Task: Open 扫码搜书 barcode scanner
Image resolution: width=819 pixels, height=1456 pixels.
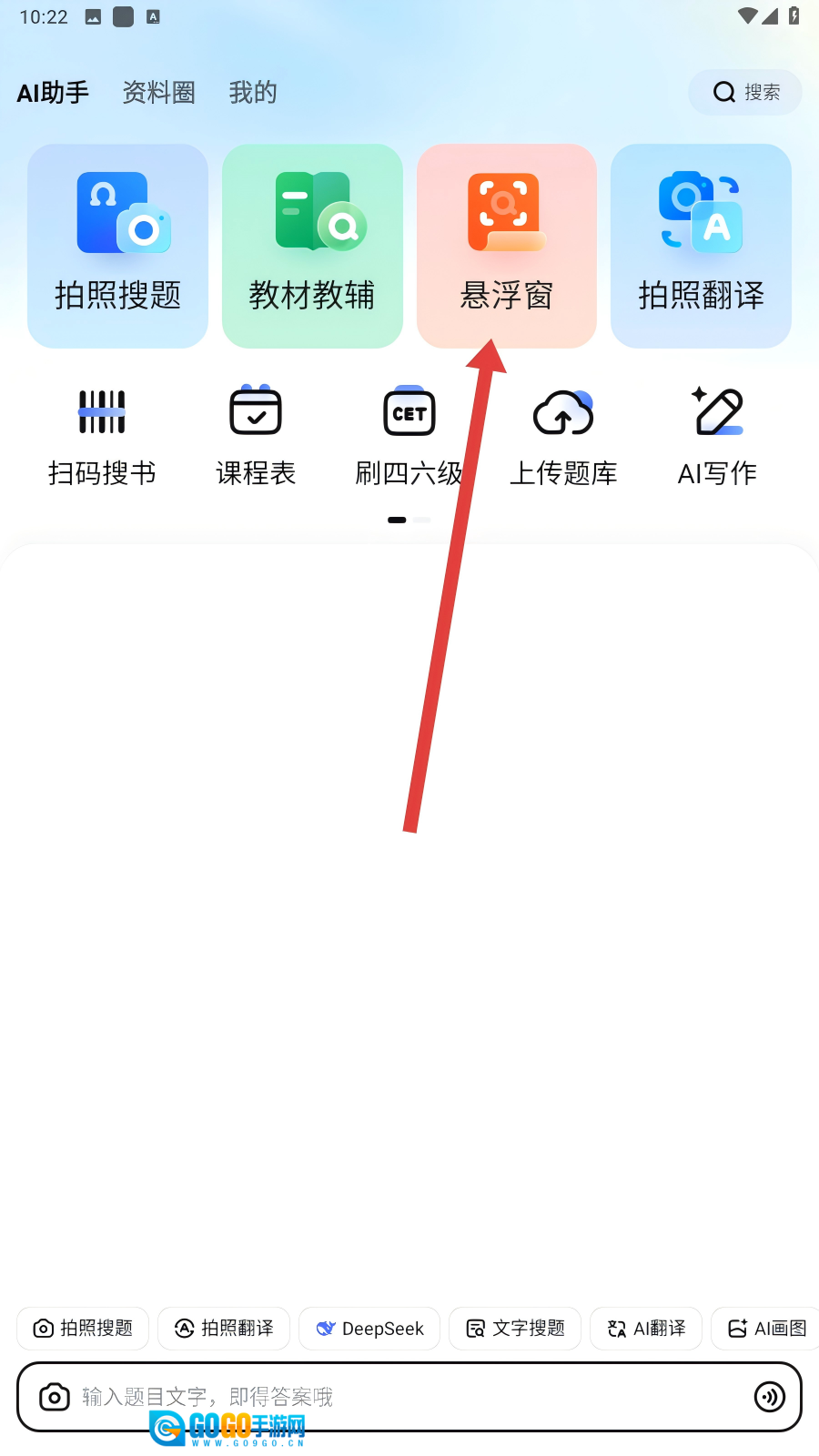Action: pos(102,435)
